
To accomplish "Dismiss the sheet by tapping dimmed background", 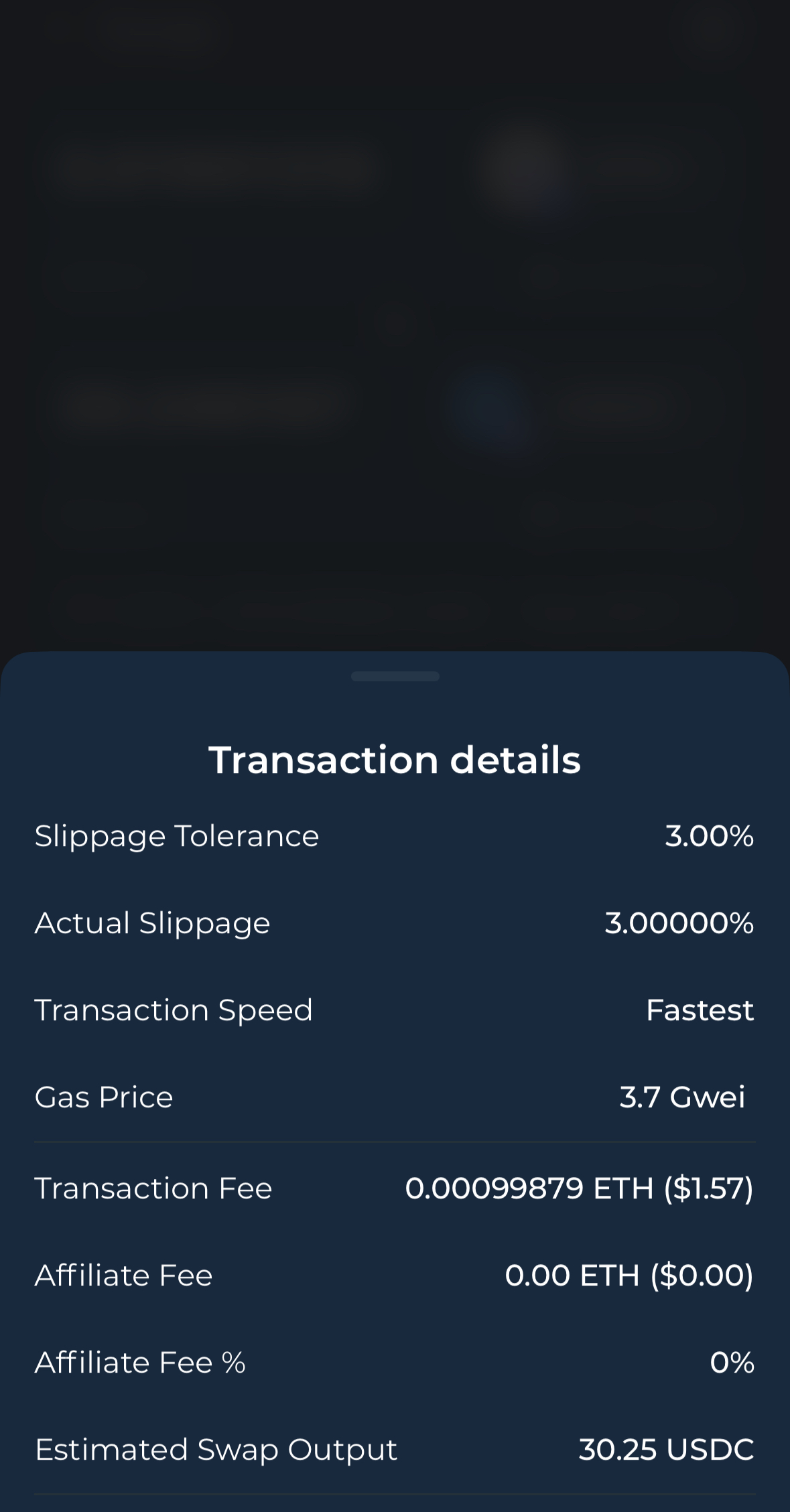I will point(395,325).
